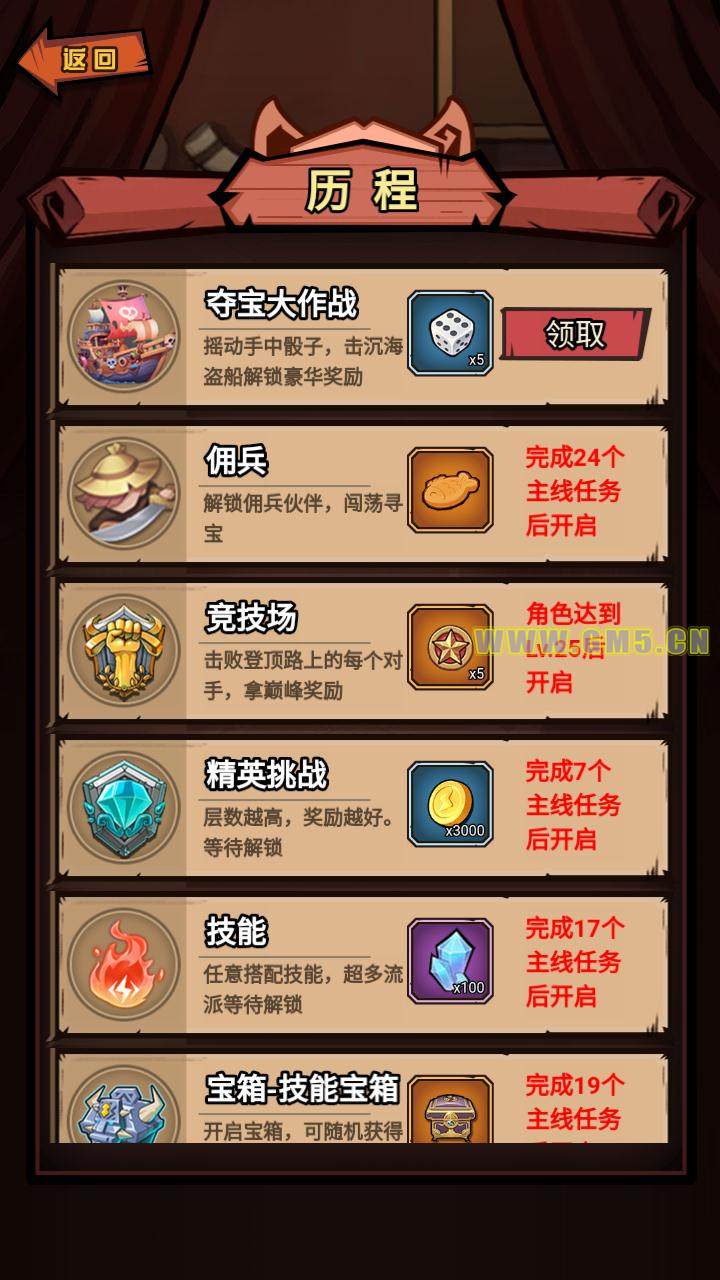Image resolution: width=720 pixels, height=1280 pixels.
Task: View the x3000 coin reward for 精英挑战
Action: pos(450,804)
